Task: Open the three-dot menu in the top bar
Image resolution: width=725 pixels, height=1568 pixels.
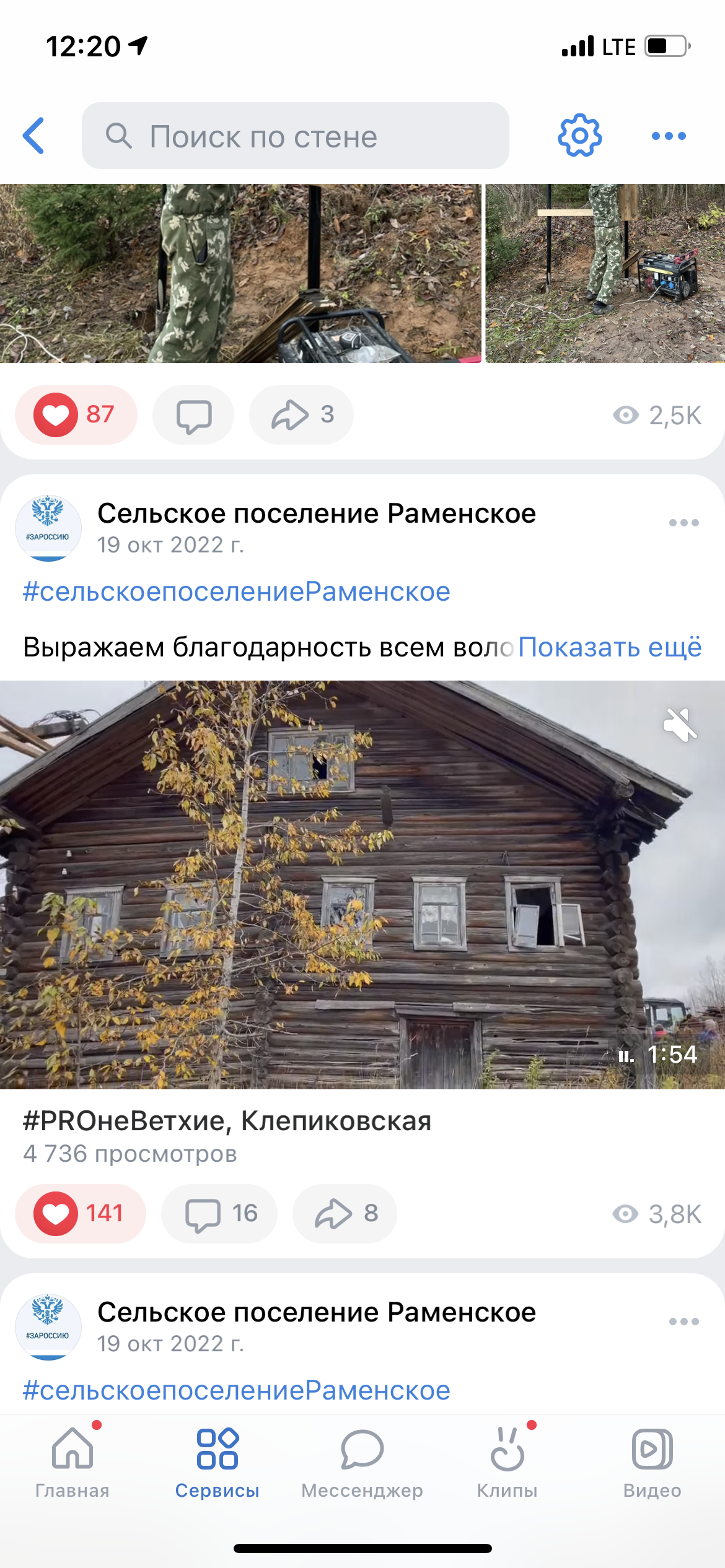Action: coord(669,136)
